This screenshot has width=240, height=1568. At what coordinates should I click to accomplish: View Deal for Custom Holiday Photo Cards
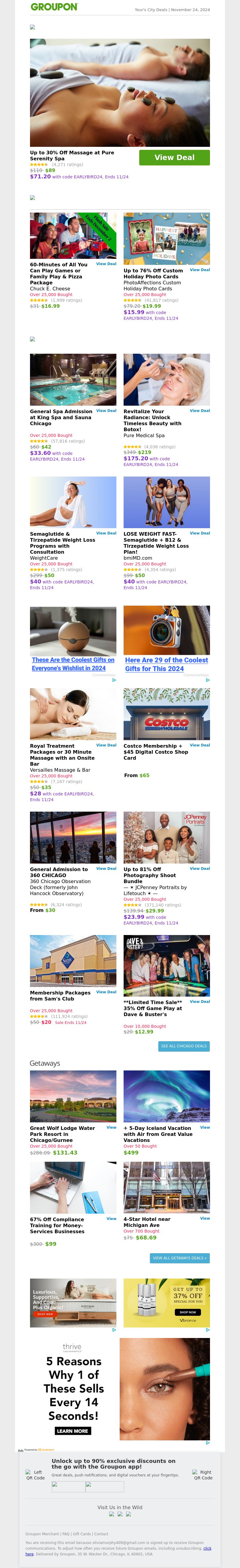coord(199,270)
